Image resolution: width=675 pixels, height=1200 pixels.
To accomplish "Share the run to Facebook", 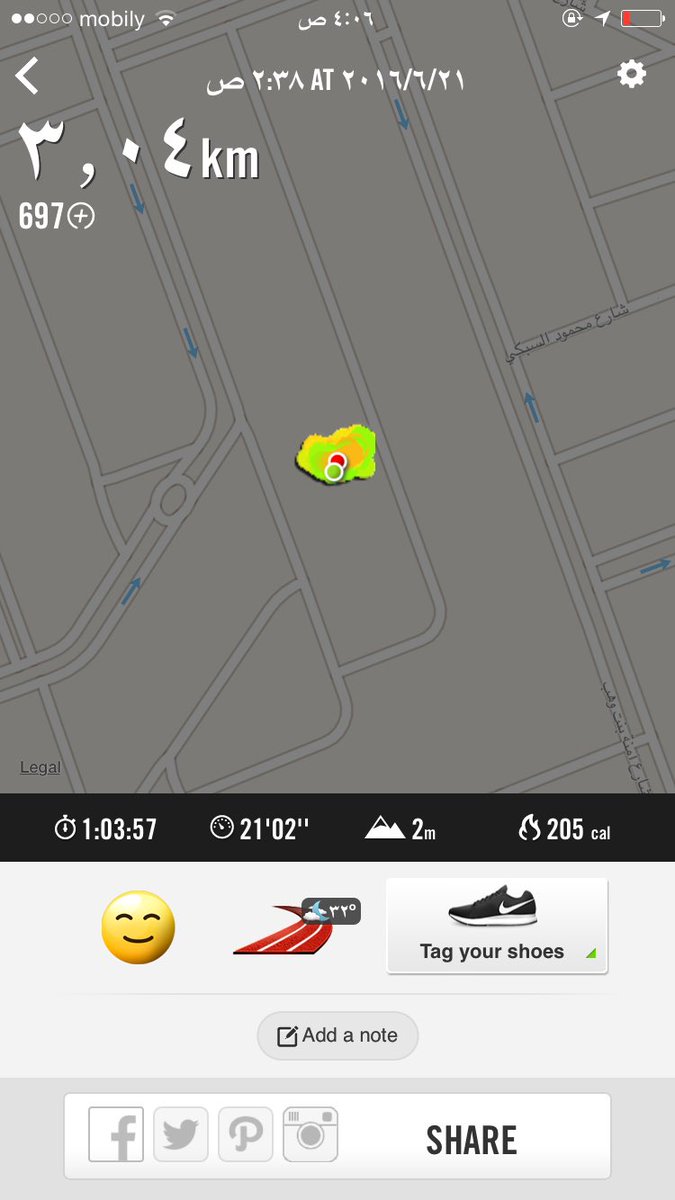I will click(116, 1134).
